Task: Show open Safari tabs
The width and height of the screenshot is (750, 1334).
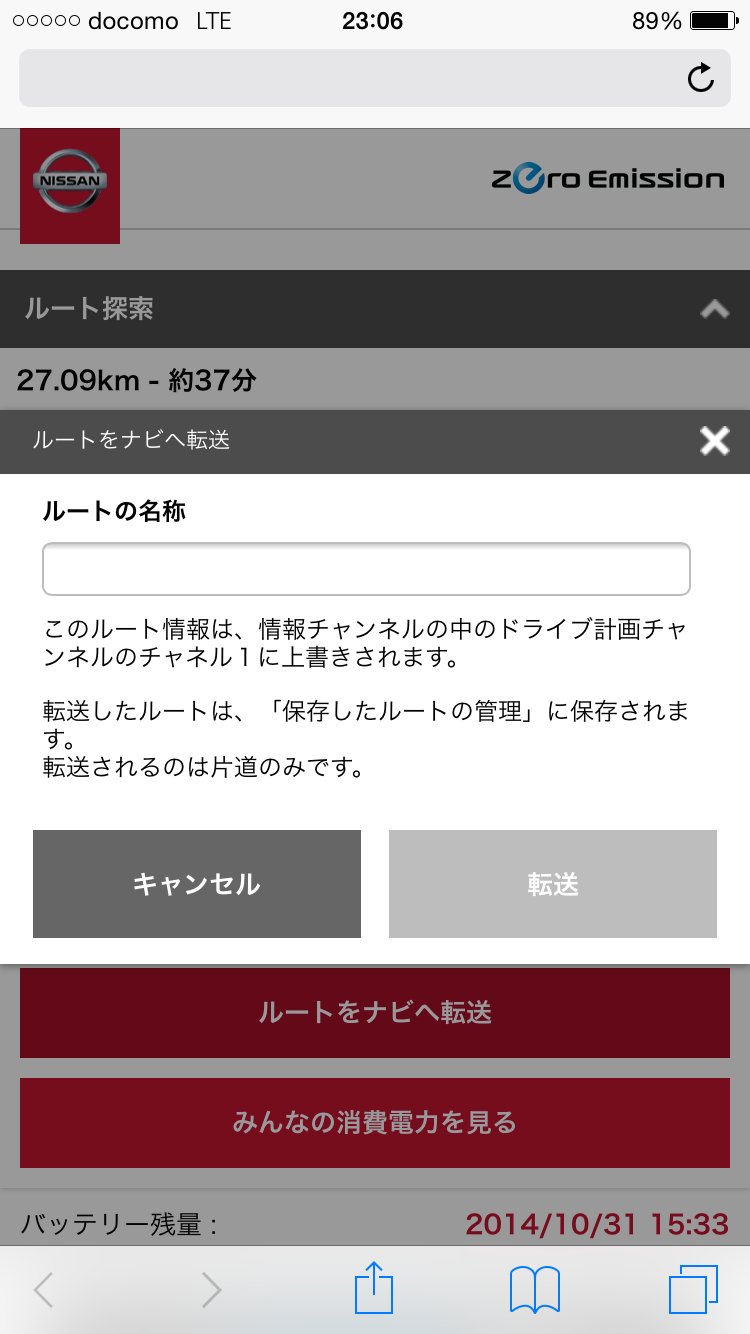Action: (x=692, y=1289)
